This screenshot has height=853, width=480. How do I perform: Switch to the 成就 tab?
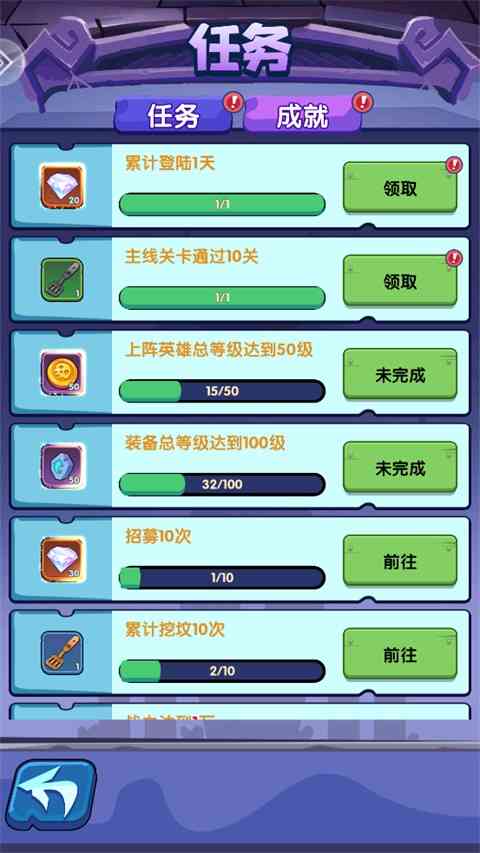click(x=303, y=116)
